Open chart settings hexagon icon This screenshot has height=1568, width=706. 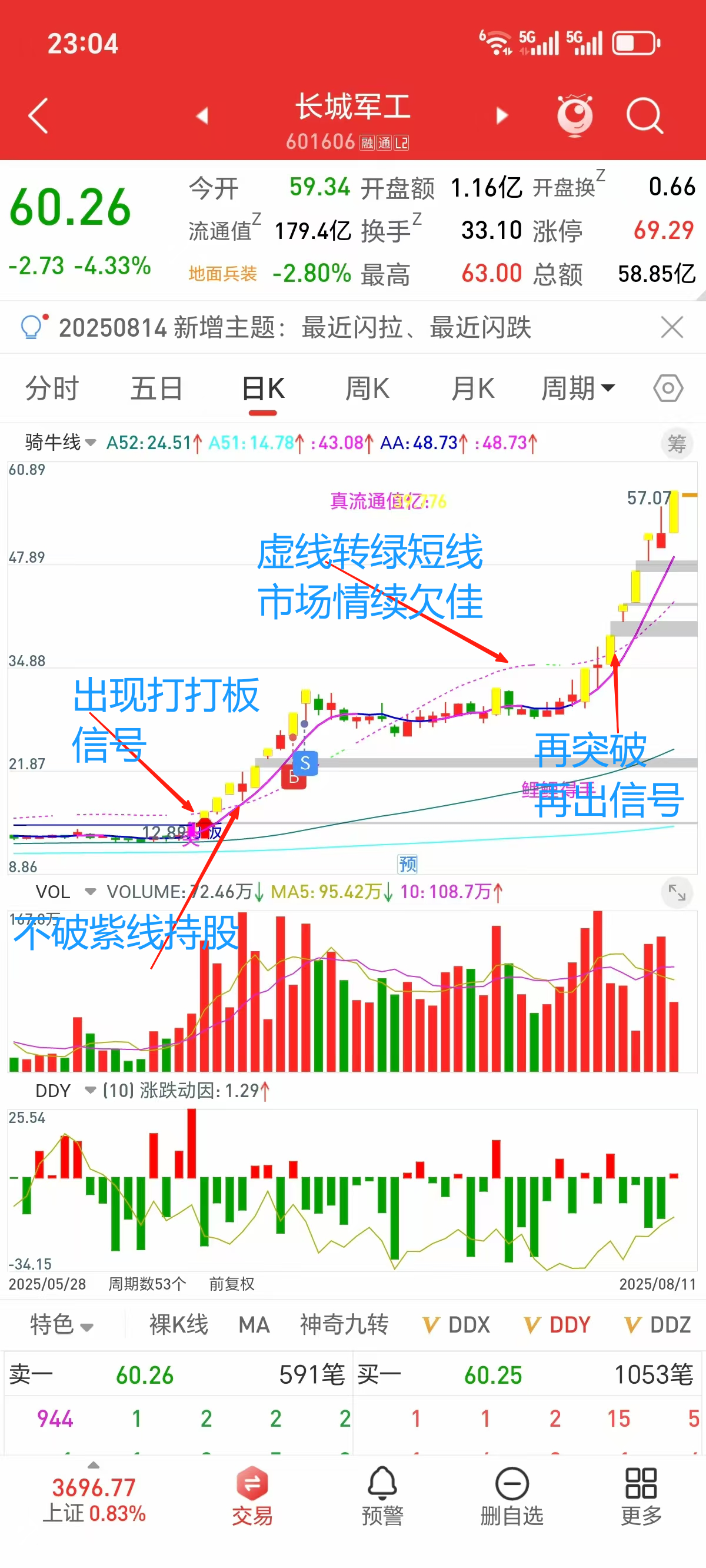(668, 388)
